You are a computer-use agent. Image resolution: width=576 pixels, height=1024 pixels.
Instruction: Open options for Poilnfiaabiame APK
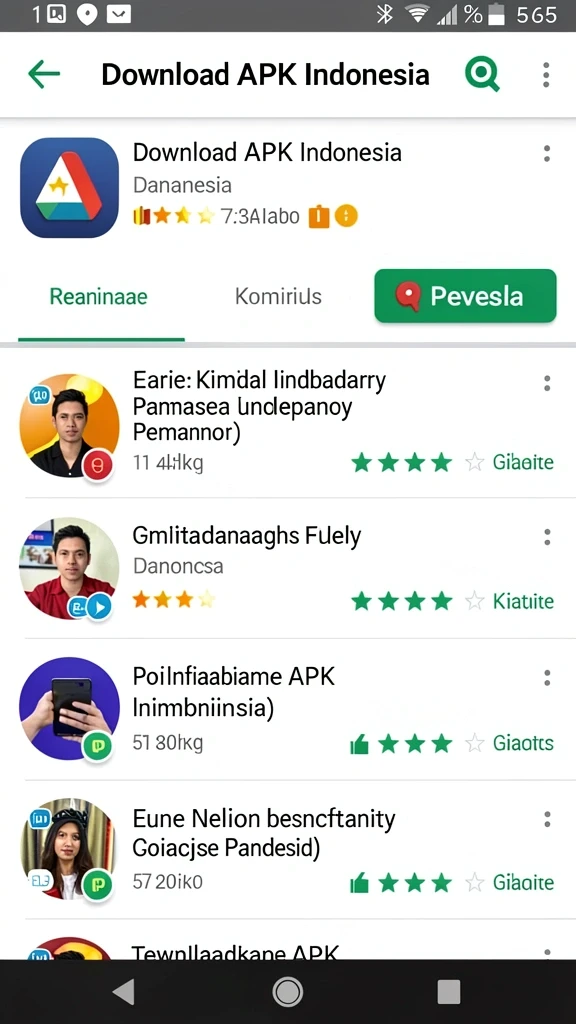(x=547, y=678)
